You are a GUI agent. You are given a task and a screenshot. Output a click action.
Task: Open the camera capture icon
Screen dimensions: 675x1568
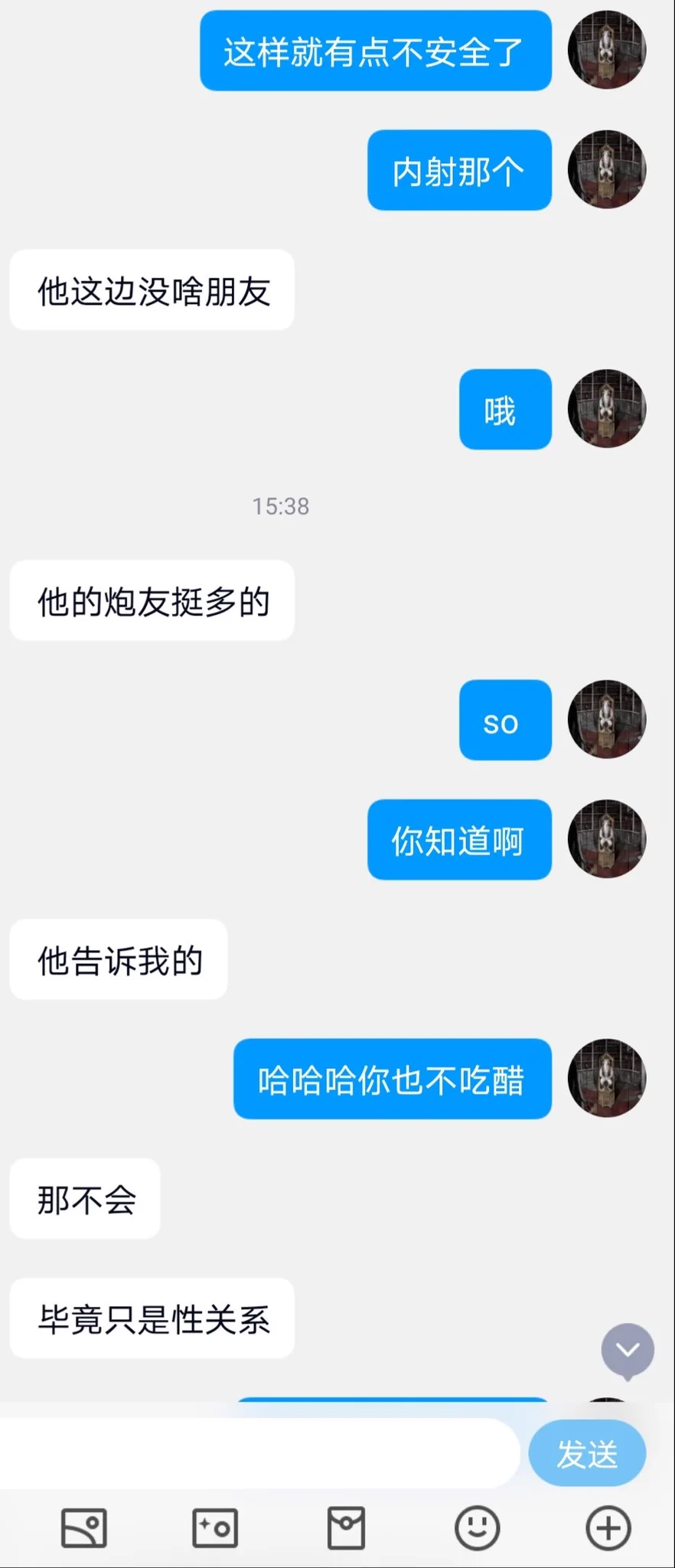[215, 1528]
